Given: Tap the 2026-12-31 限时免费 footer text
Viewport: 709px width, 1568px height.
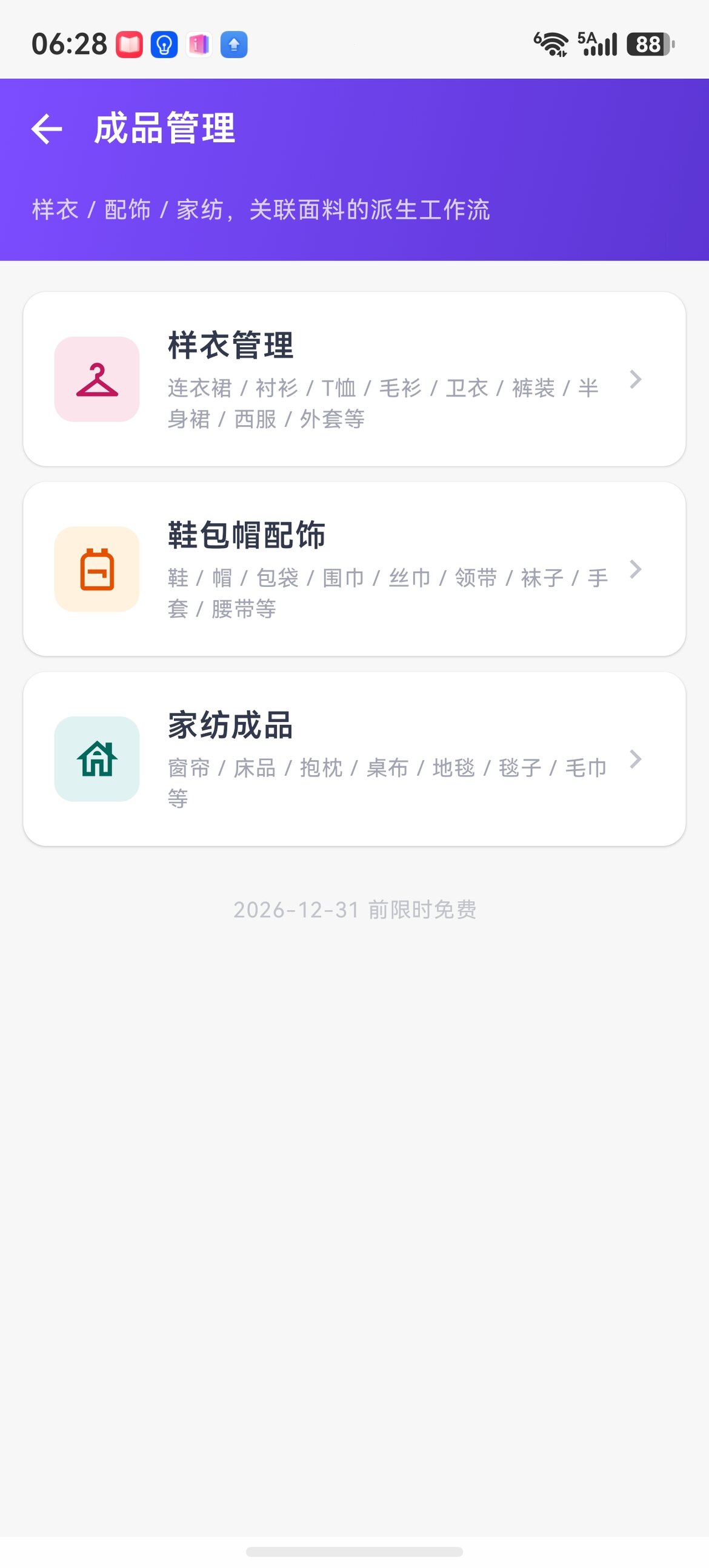Looking at the screenshot, I should [354, 911].
